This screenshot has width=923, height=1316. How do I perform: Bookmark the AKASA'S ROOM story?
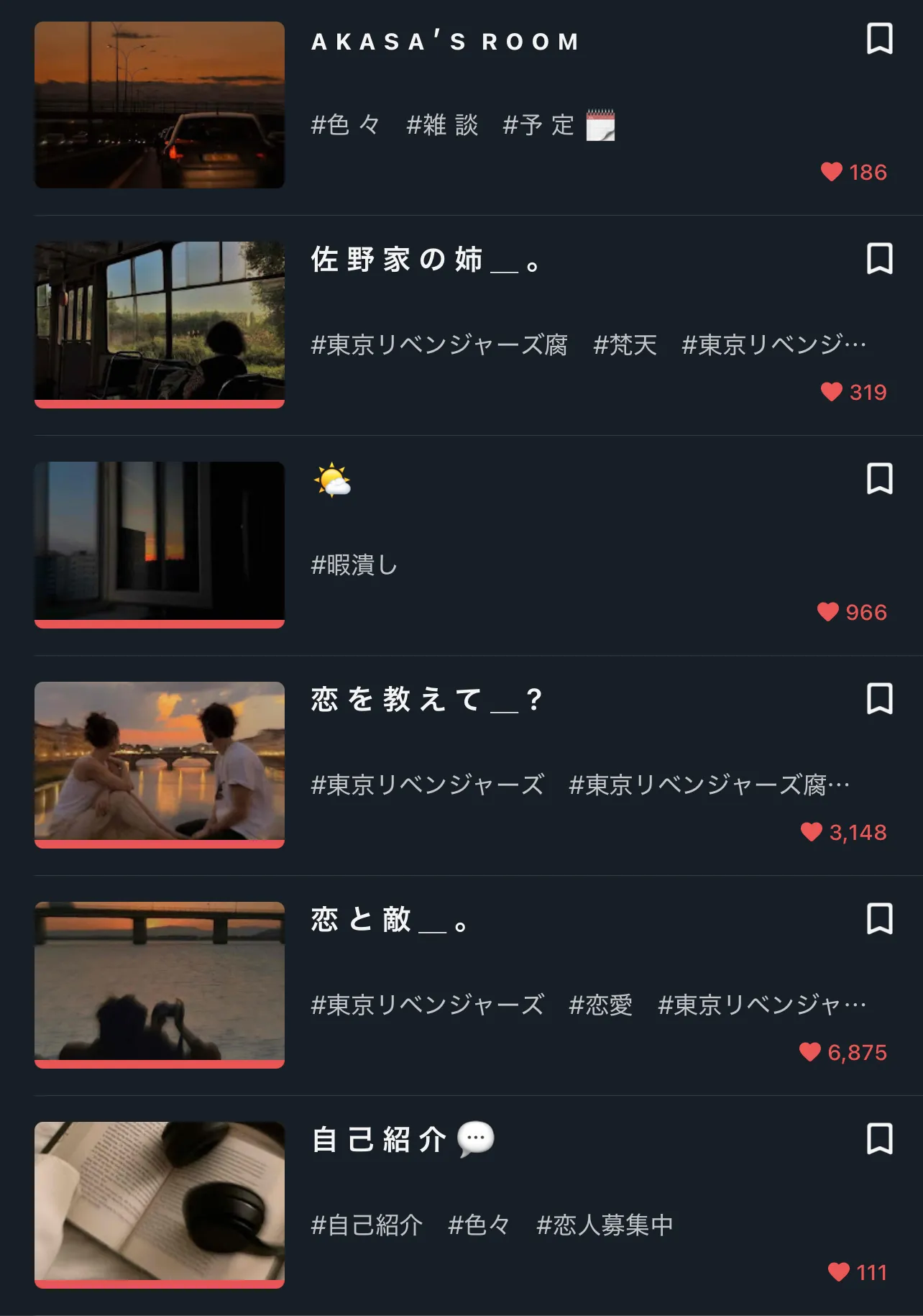(x=879, y=39)
